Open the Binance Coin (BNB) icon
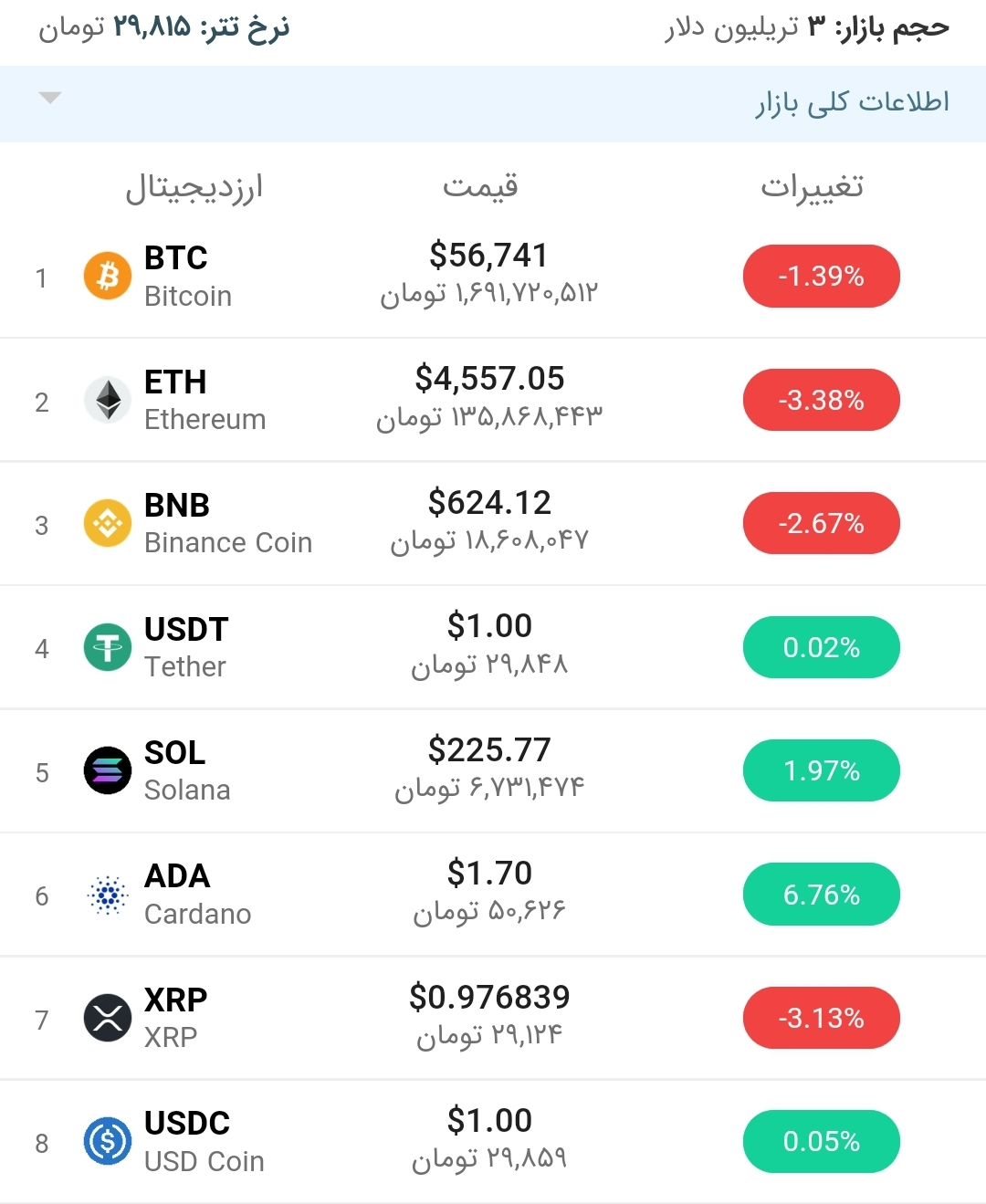986x1204 pixels. coord(107,523)
